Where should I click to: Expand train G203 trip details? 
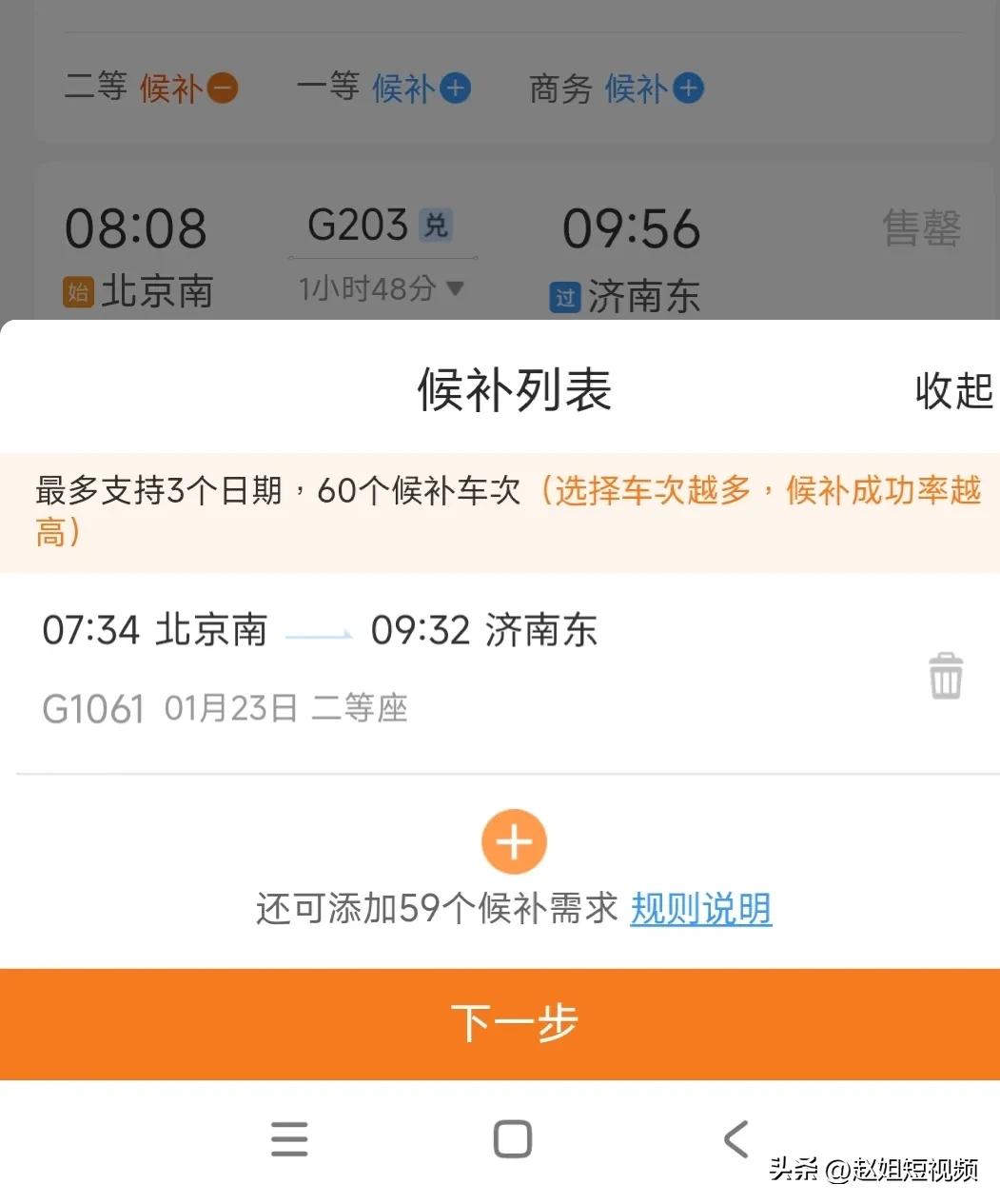381,226
